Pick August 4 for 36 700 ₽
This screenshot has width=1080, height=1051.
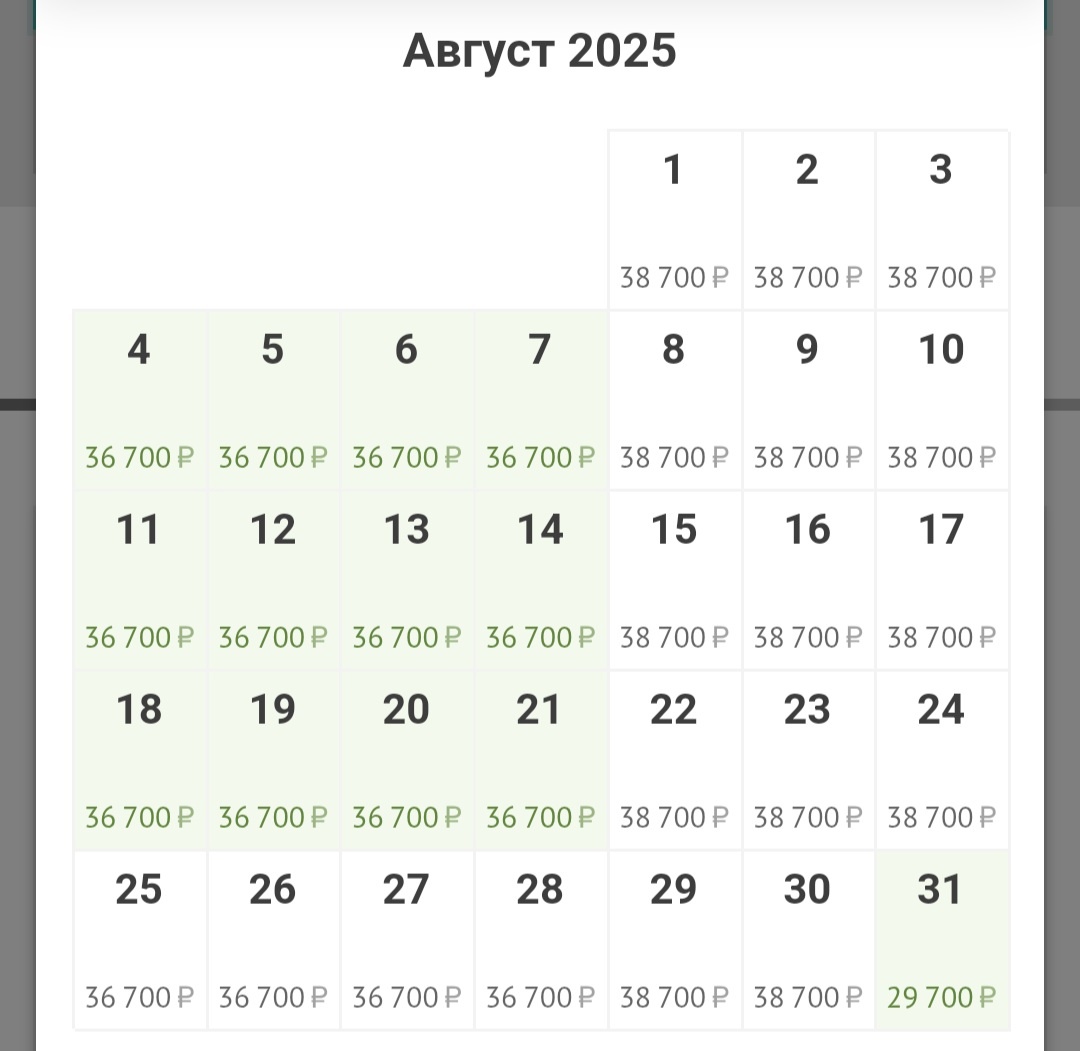pyautogui.click(x=139, y=400)
